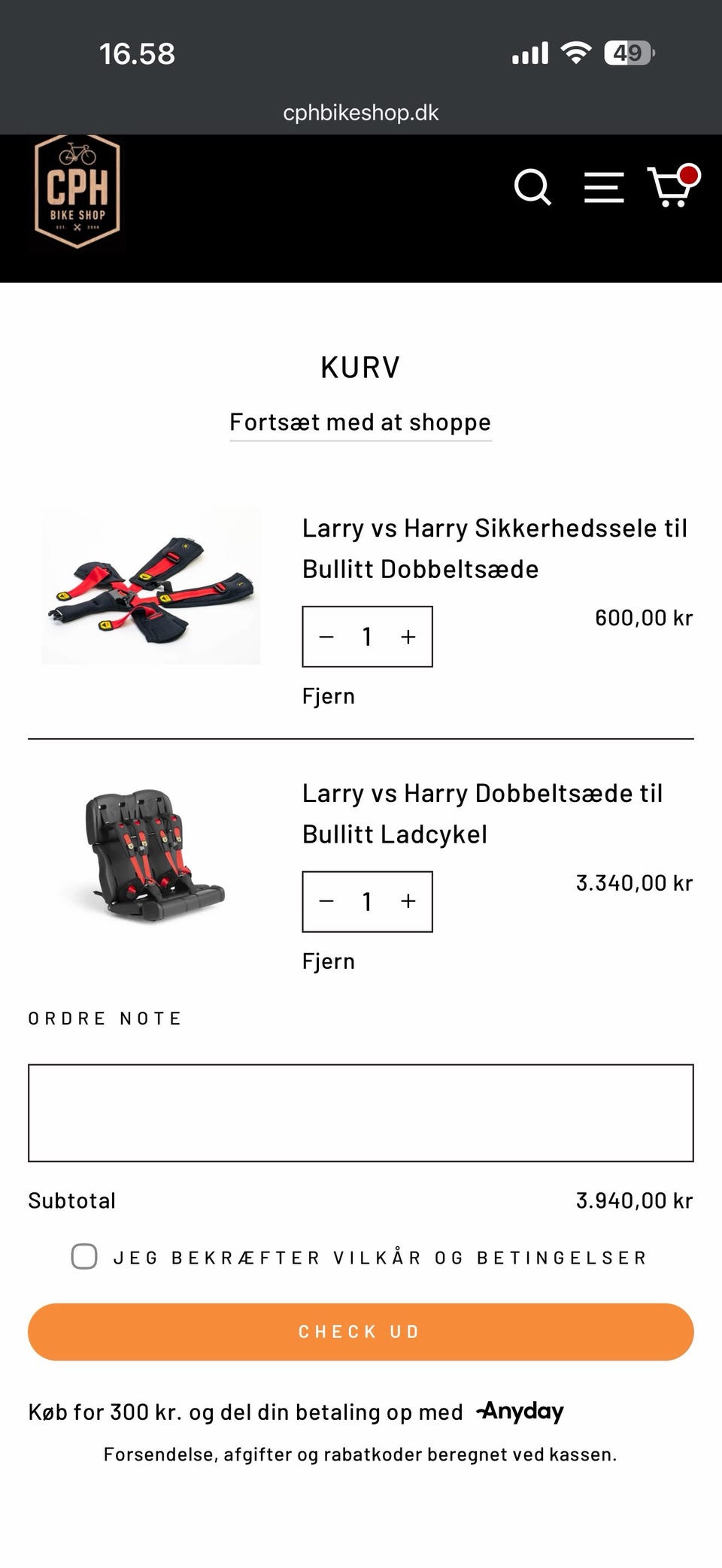Remove the Sikkerhedssele item with Fjern
722x1568 pixels.
pyautogui.click(x=329, y=696)
